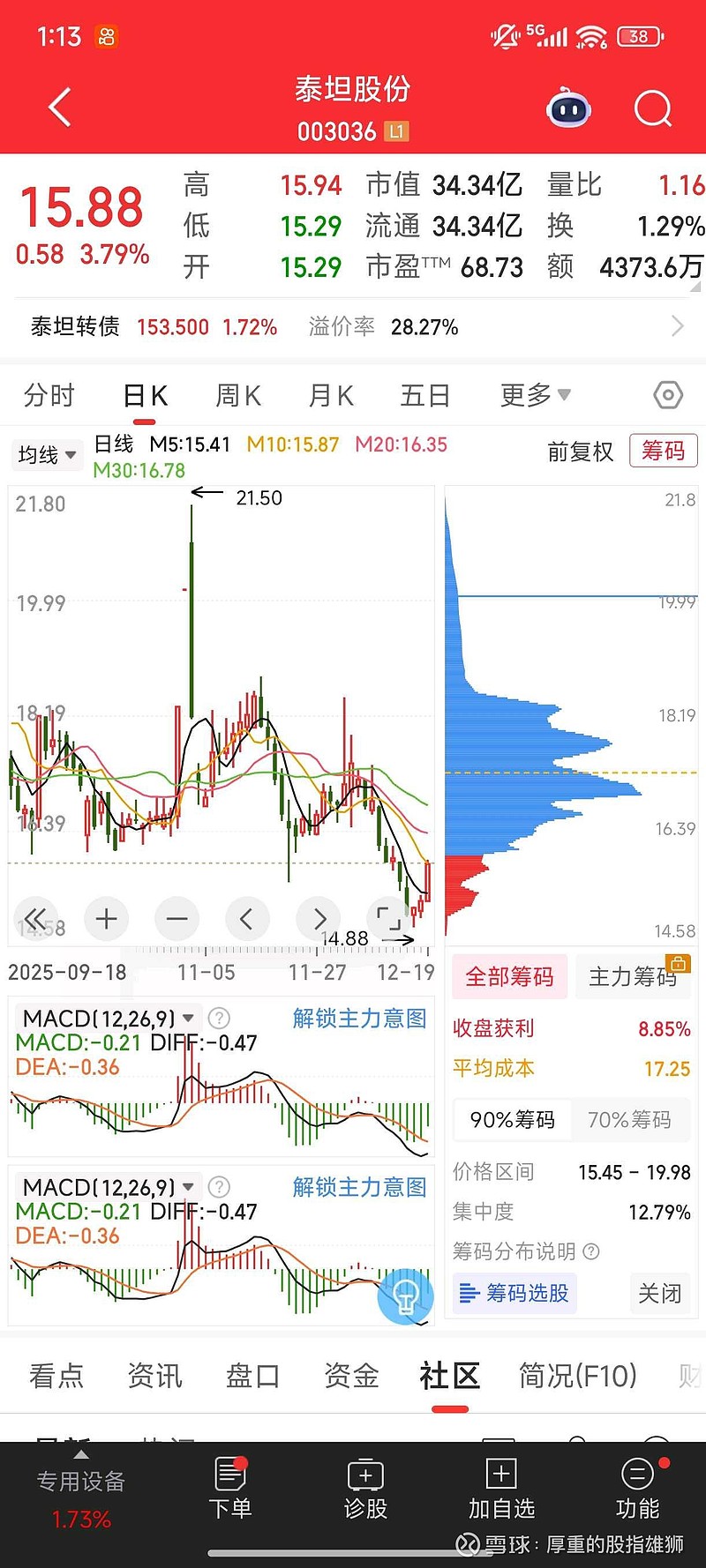706x1568 pixels.
Task: Tap 解锁主力意图 to unlock main force intent
Action: point(358,1018)
